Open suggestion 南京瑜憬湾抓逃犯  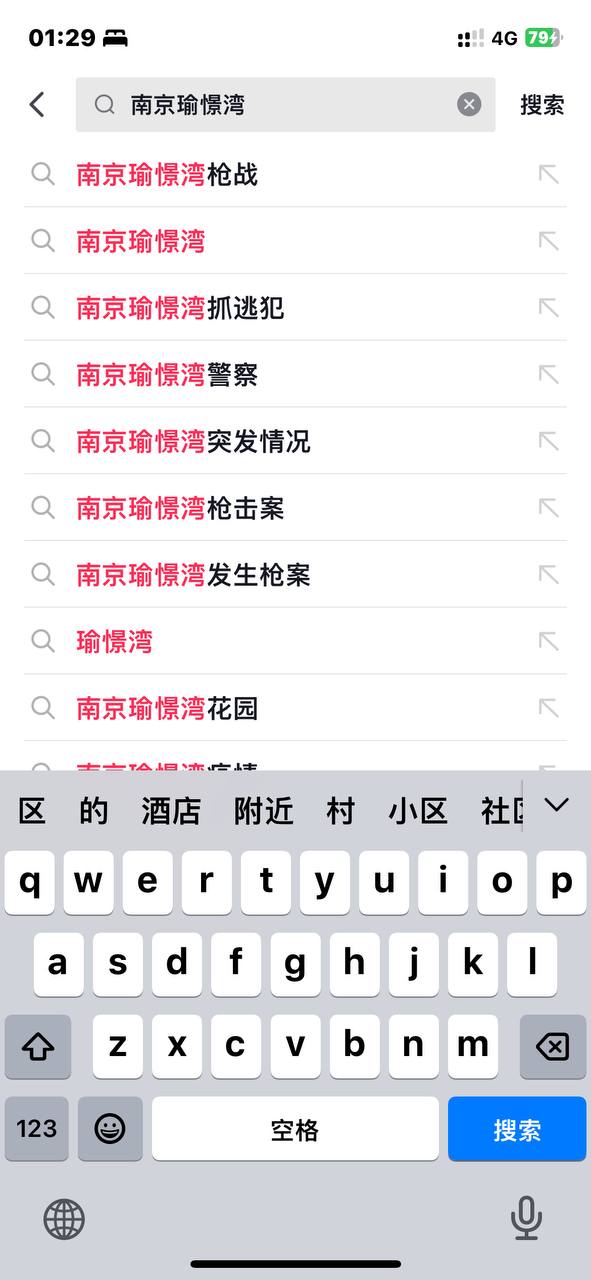295,307
